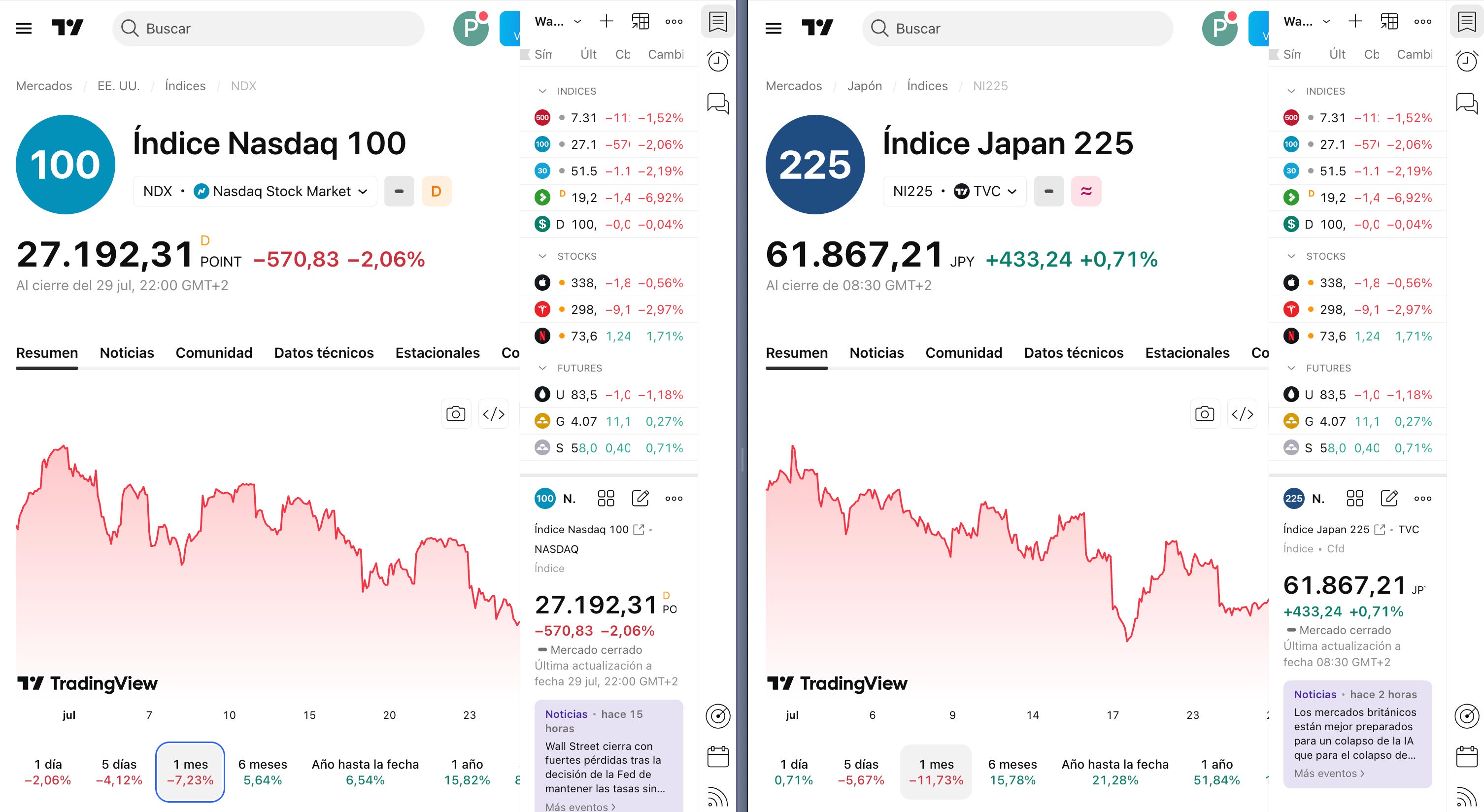Open the Japón breadcrumb link
This screenshot has height=812, width=1484.
point(864,86)
